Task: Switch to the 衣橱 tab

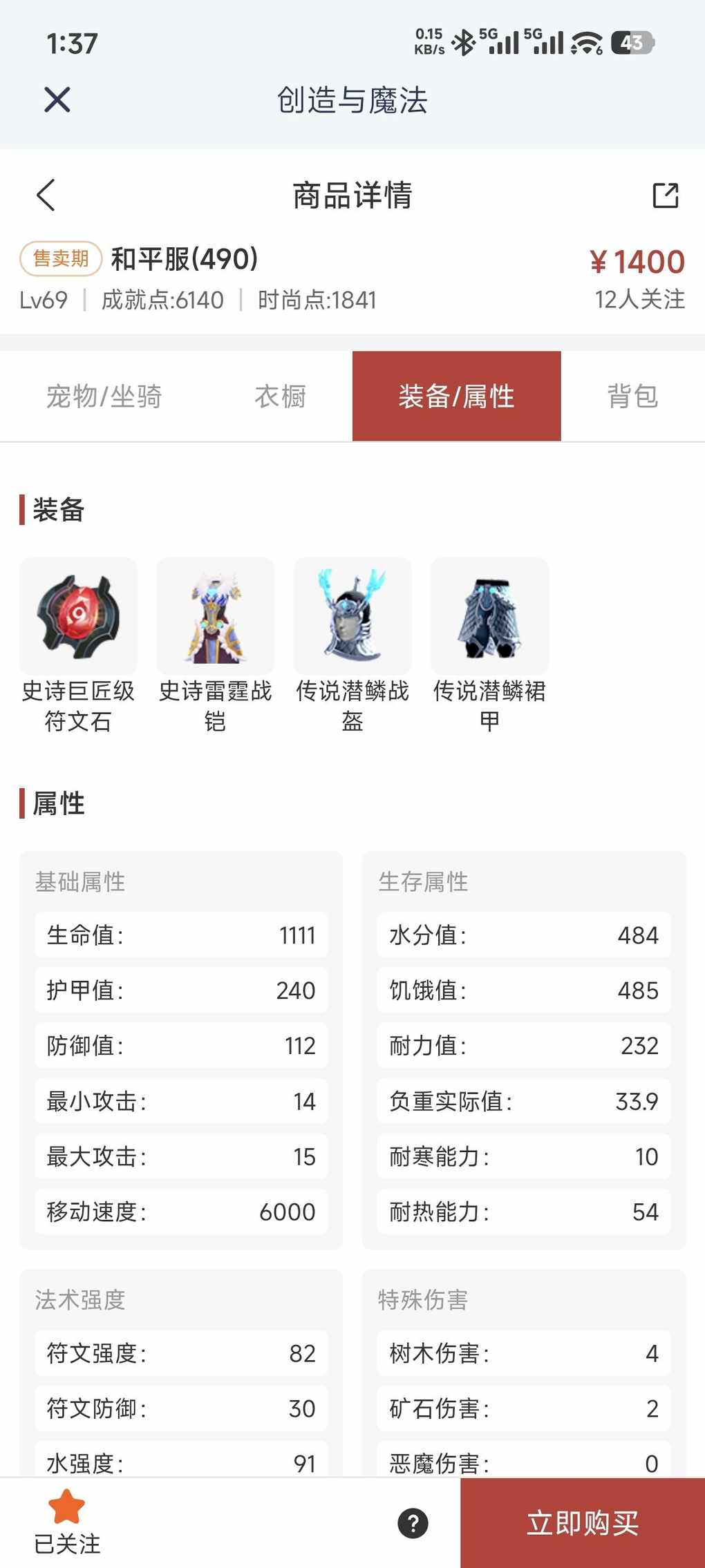Action: point(280,396)
